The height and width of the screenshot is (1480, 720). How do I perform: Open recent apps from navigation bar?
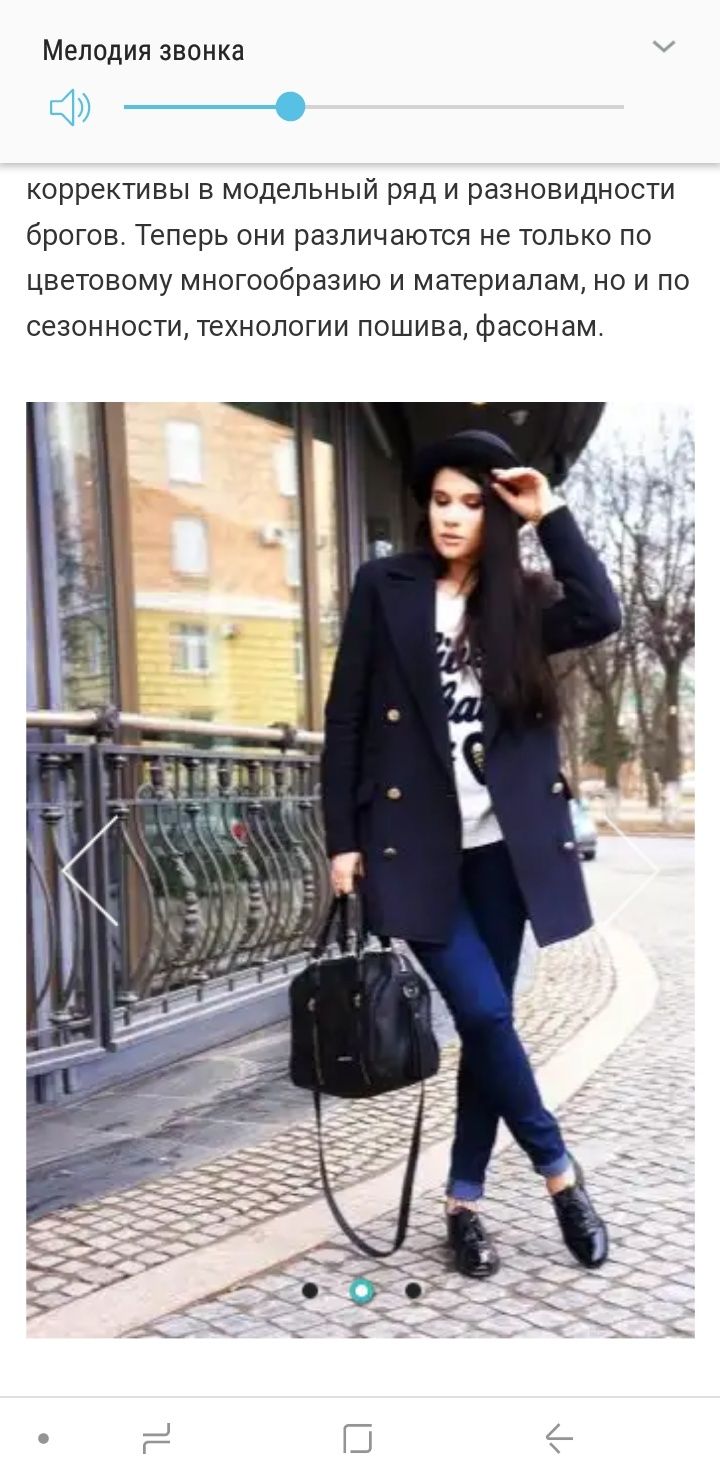click(157, 1439)
